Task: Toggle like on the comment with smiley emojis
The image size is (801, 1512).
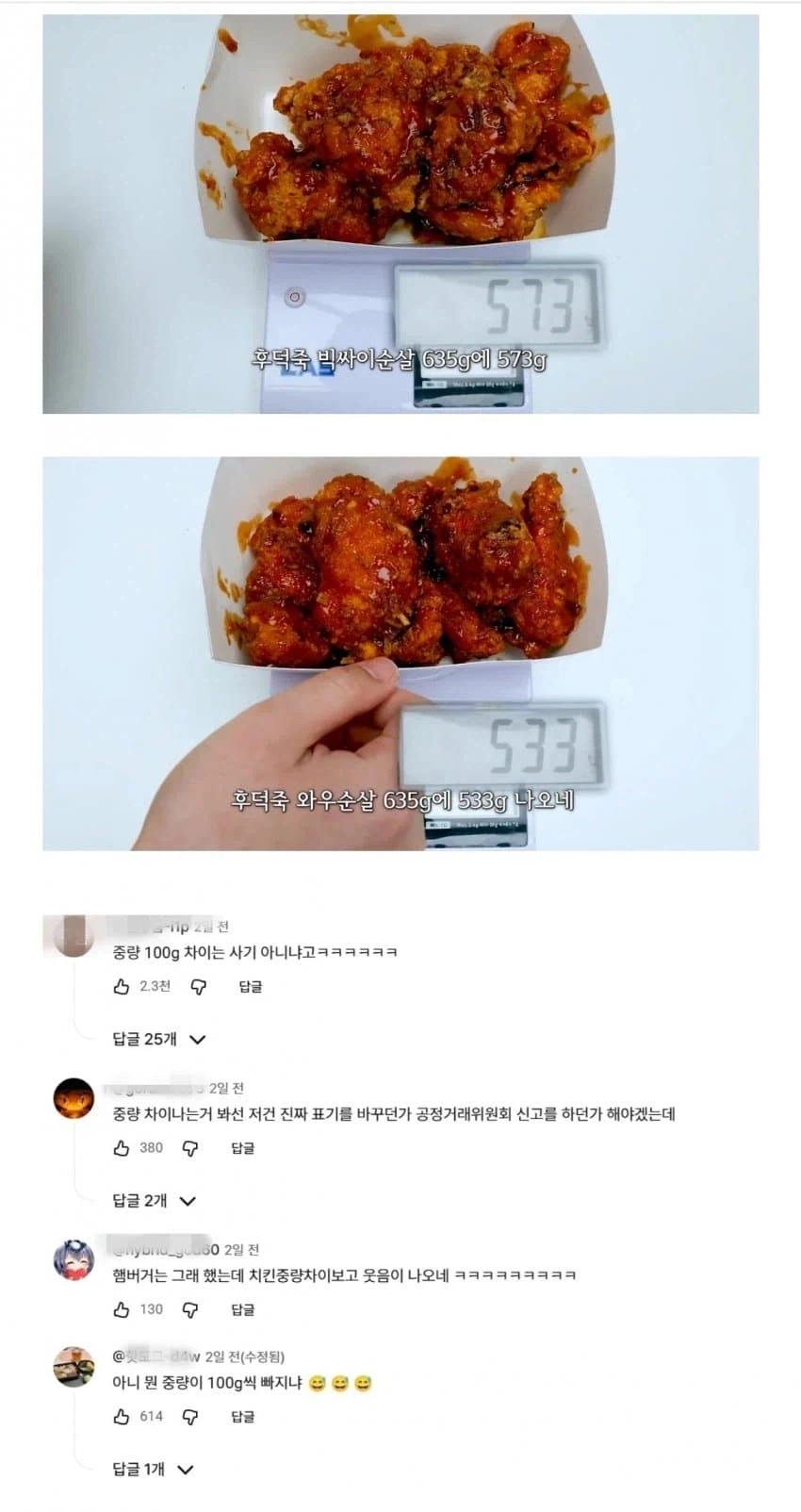Action: [x=121, y=1415]
